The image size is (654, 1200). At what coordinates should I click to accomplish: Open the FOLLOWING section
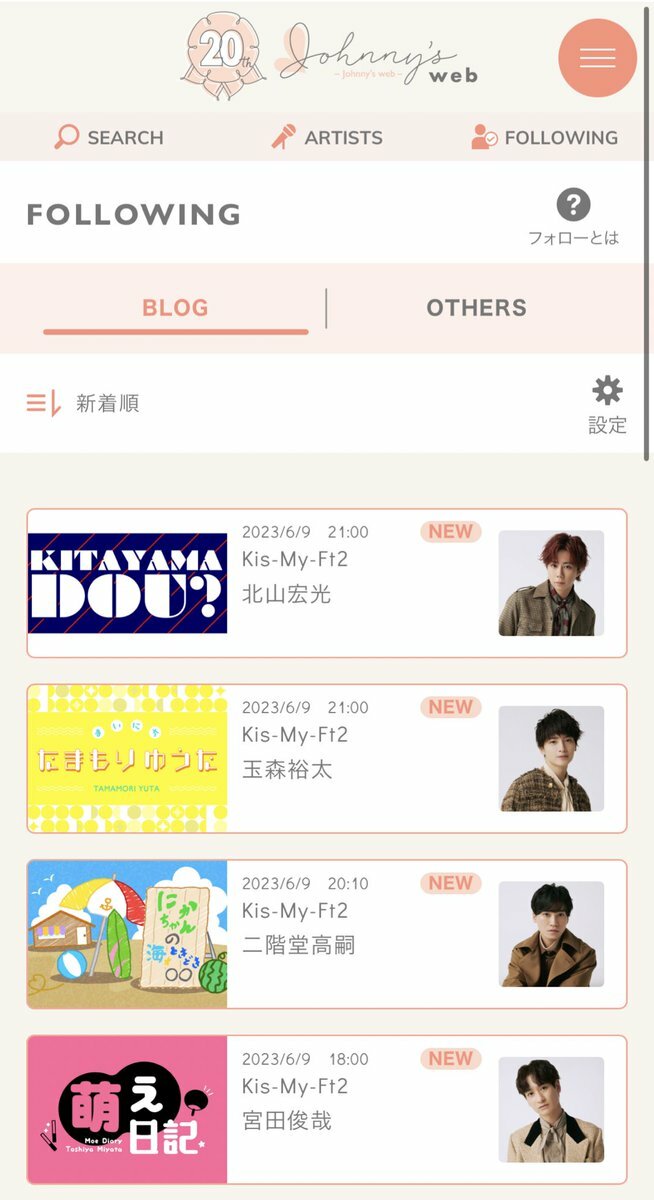544,137
